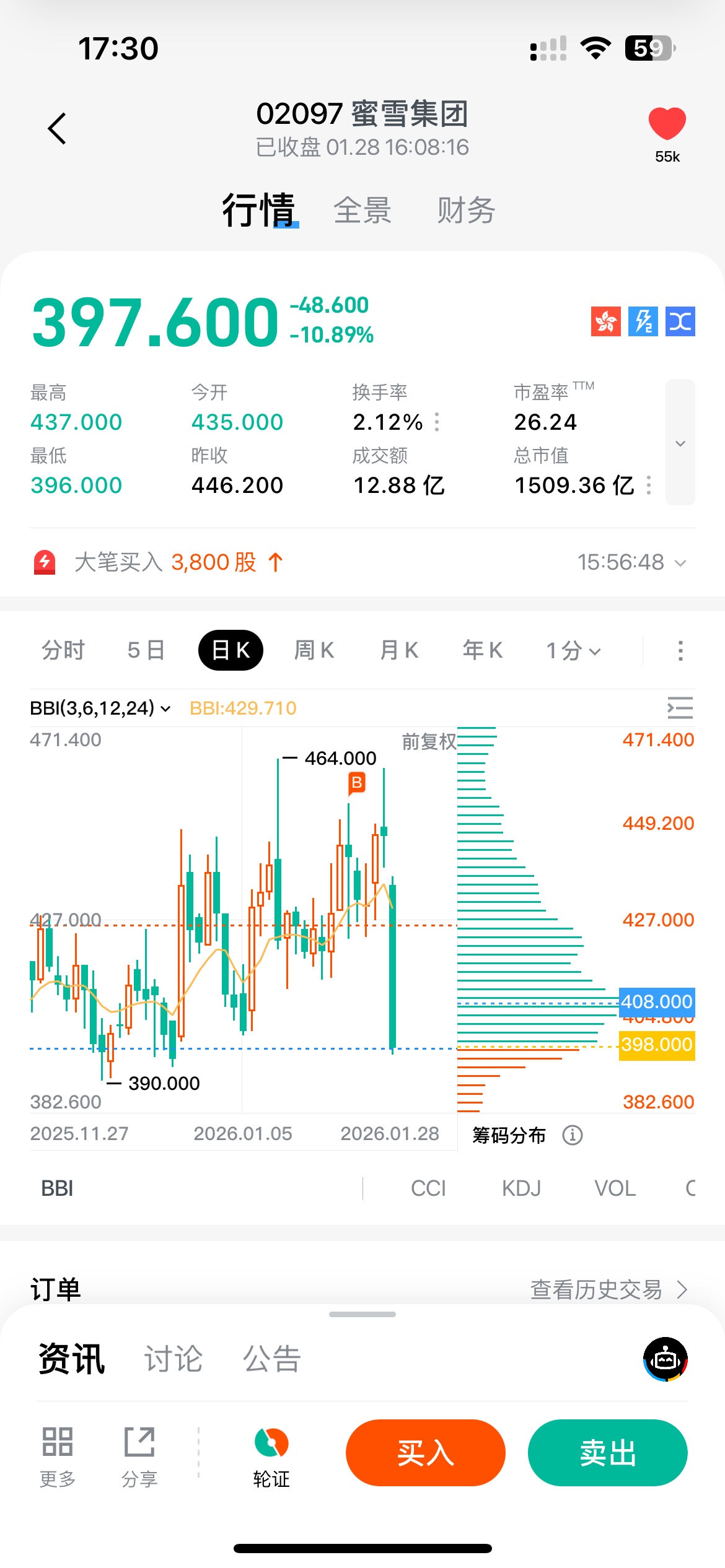Open 轮证 warrants shortcut

(x=271, y=1454)
